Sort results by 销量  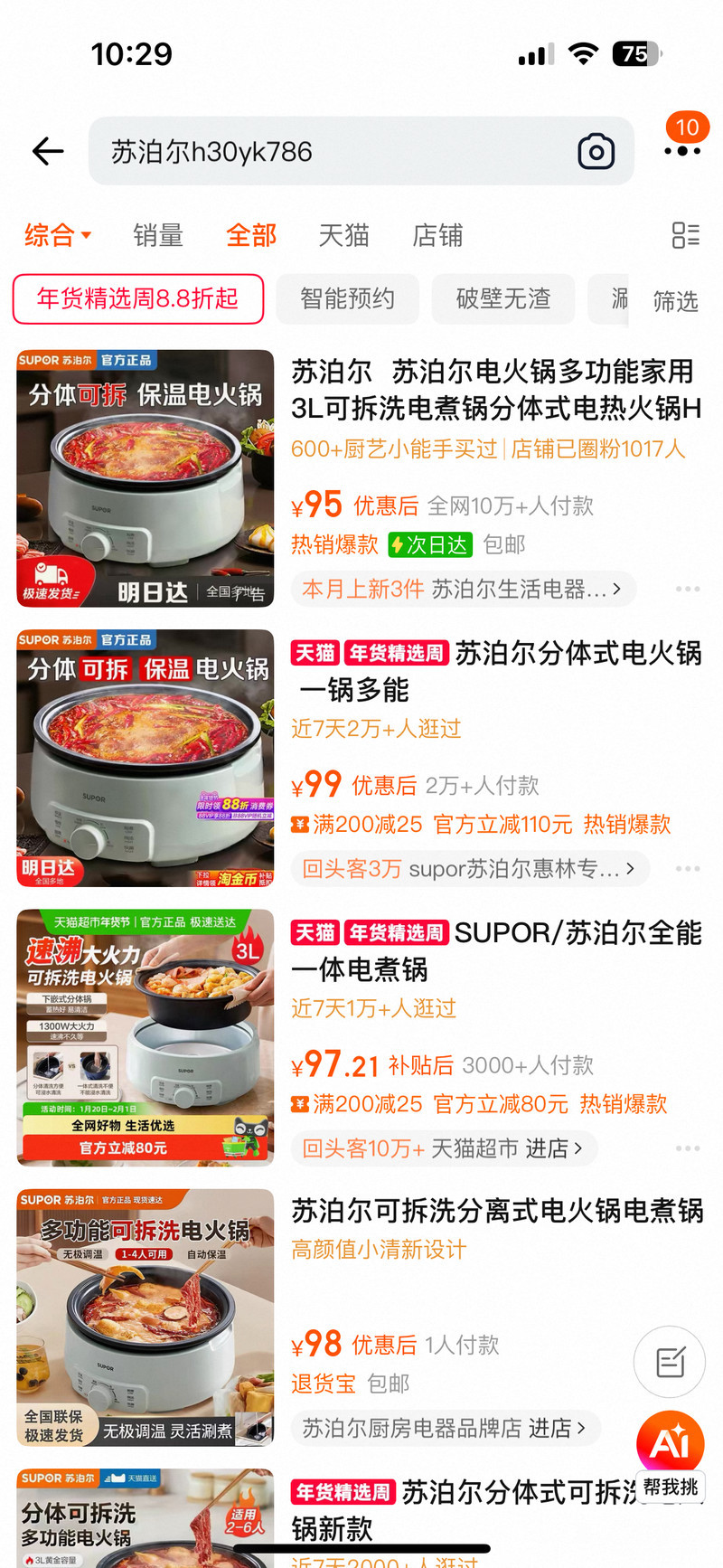pyautogui.click(x=158, y=236)
